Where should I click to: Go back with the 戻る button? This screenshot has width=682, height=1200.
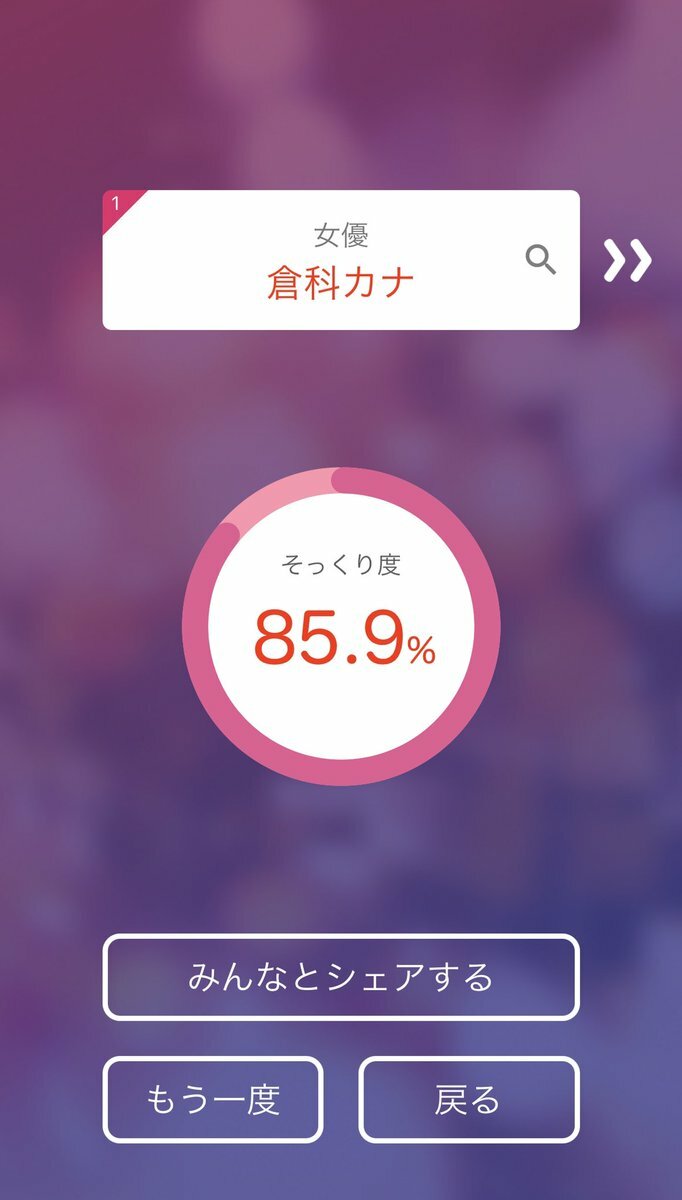[468, 1099]
